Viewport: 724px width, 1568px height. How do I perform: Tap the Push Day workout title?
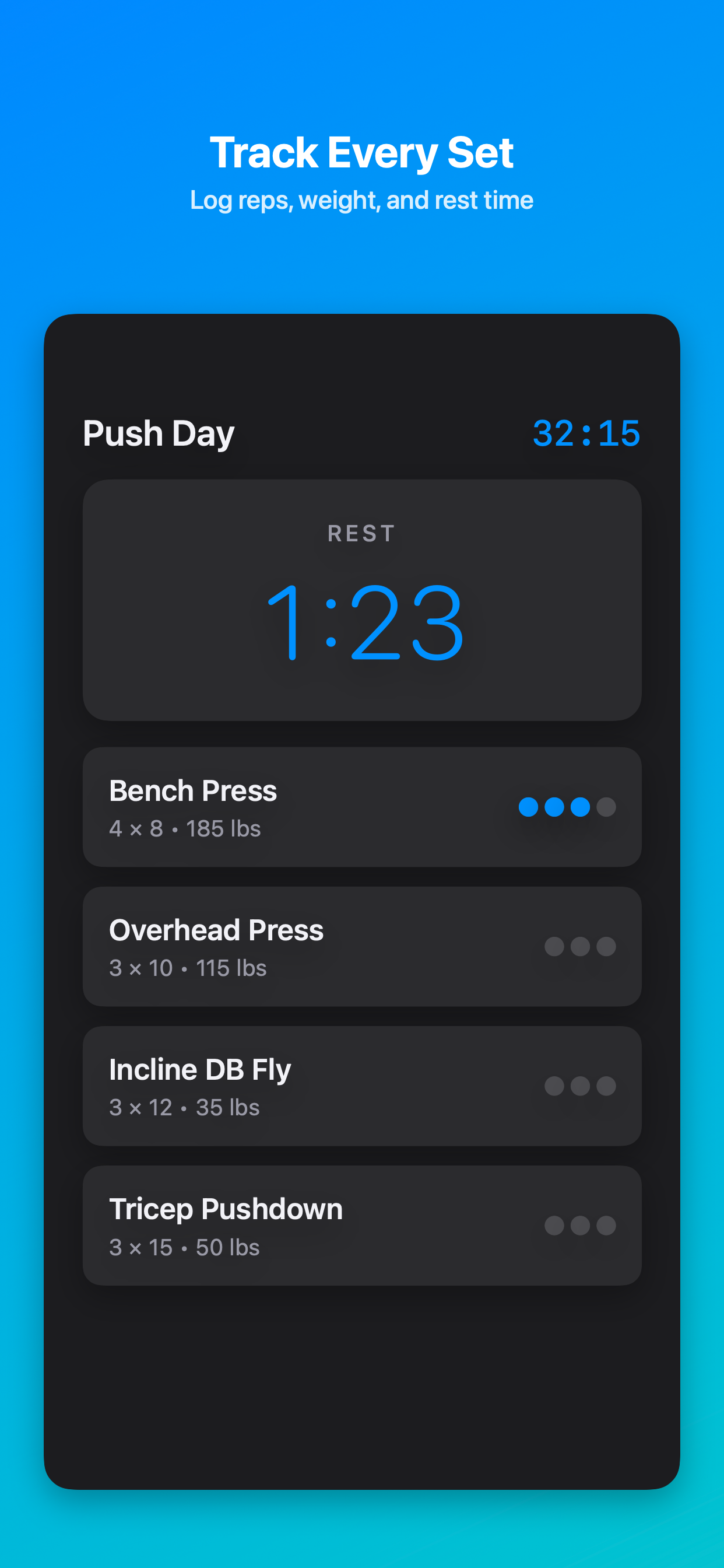tap(159, 433)
